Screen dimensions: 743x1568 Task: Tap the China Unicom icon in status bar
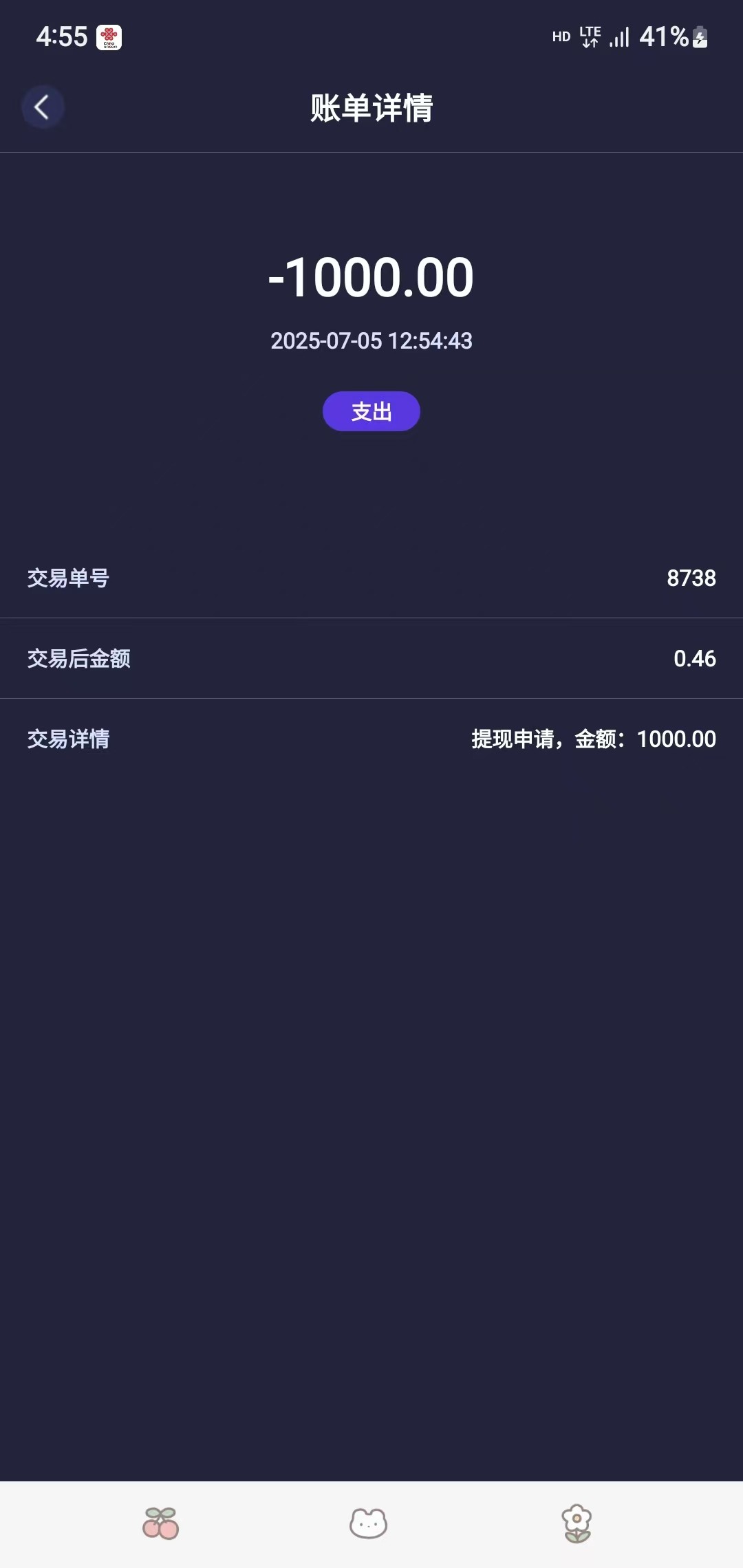pyautogui.click(x=109, y=36)
